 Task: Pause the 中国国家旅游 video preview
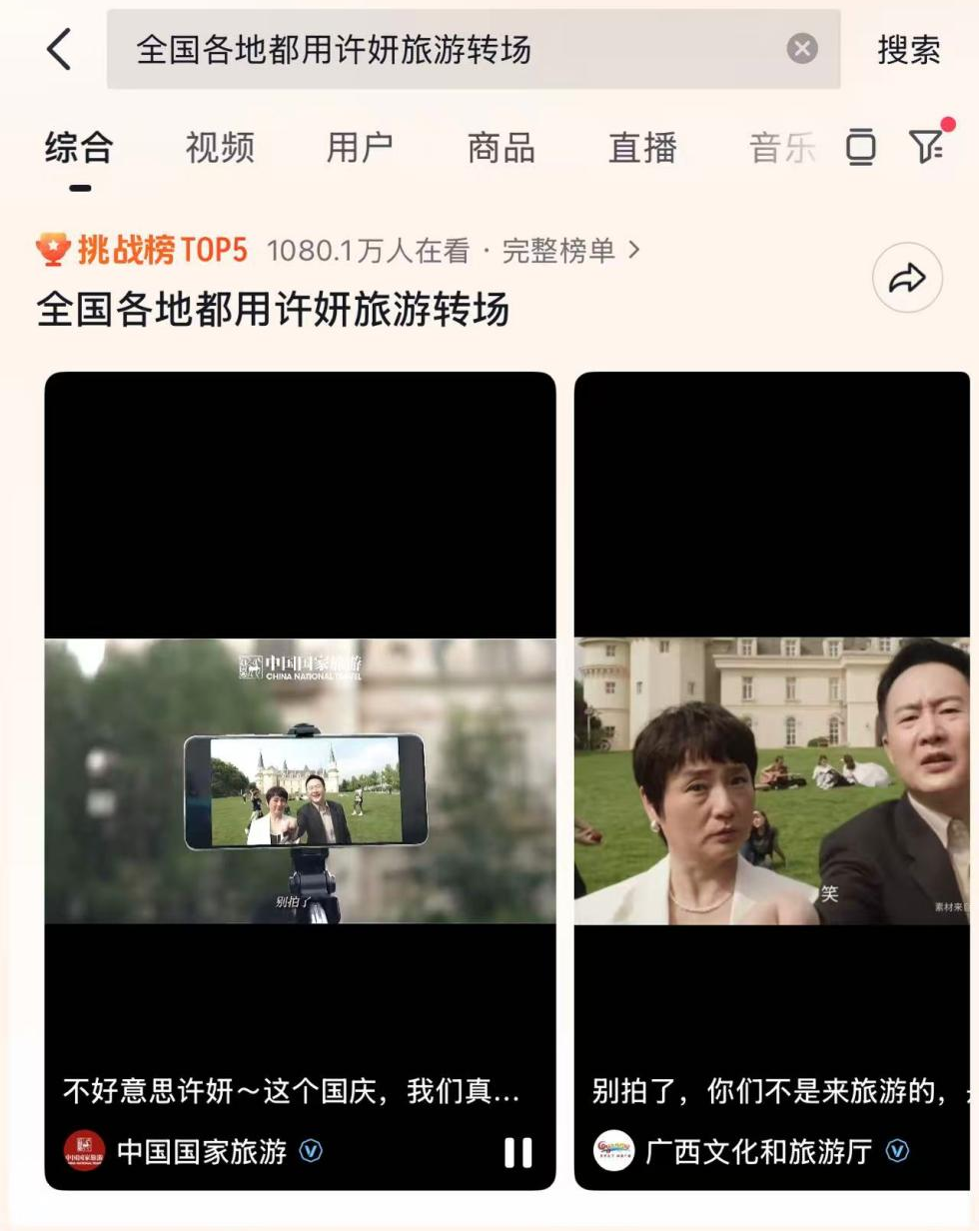[517, 1152]
